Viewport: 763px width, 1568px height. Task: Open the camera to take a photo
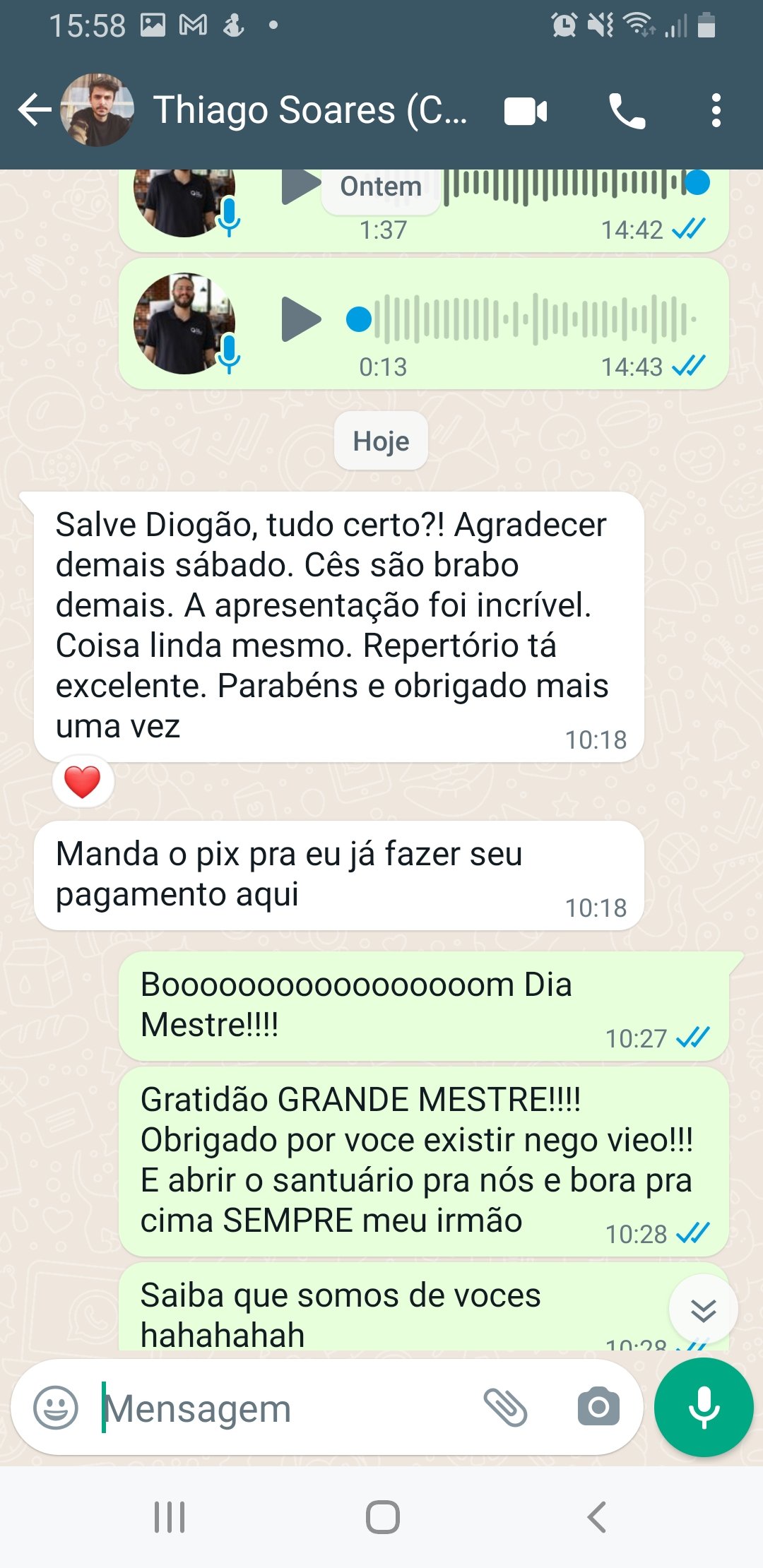point(598,1408)
